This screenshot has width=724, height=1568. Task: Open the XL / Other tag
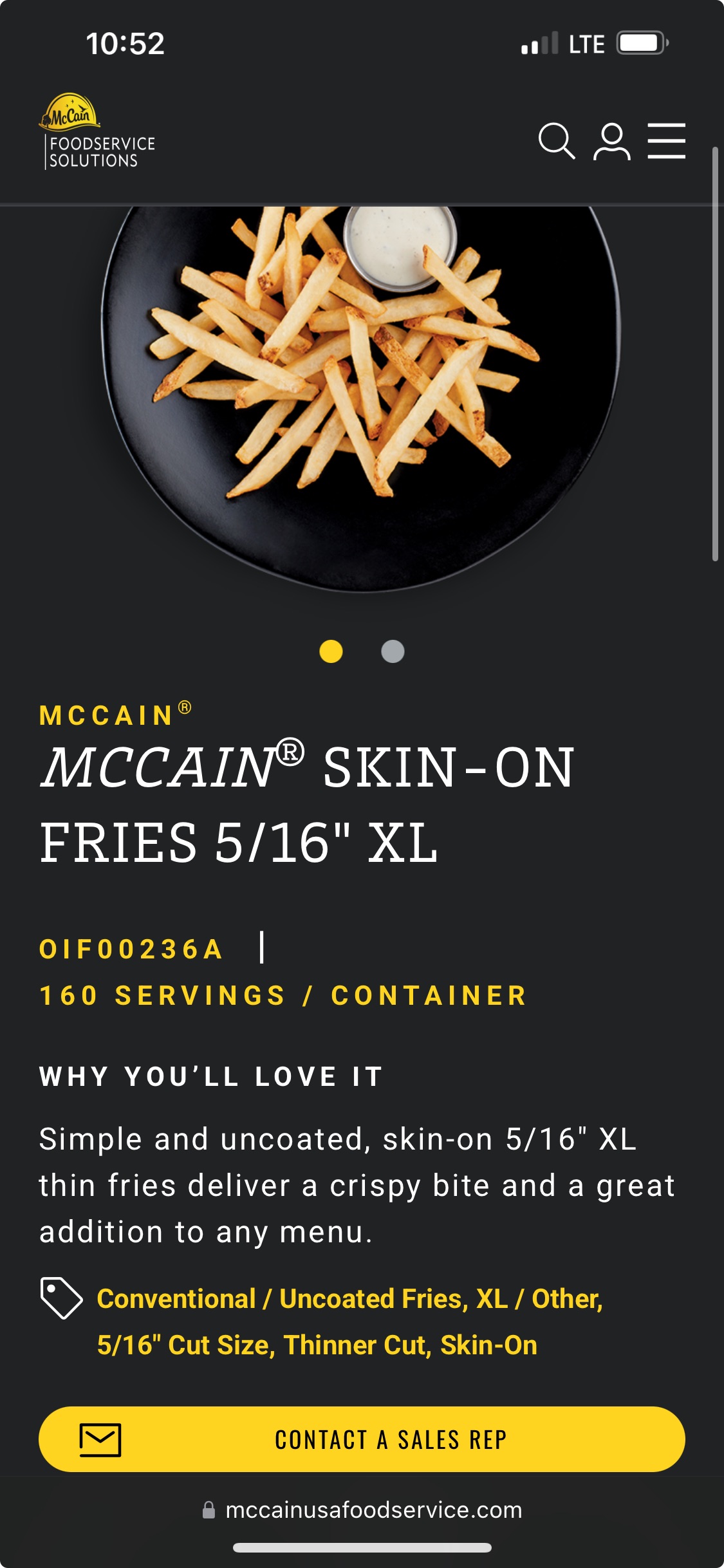(x=539, y=1299)
